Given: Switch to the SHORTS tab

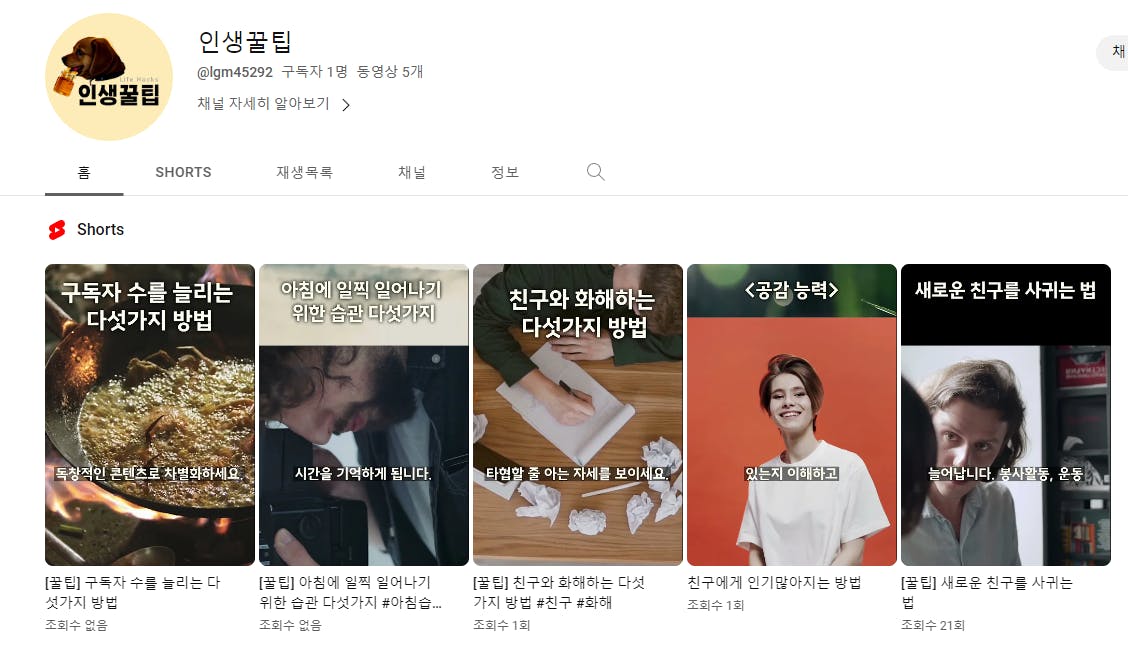Looking at the screenshot, I should click(183, 172).
